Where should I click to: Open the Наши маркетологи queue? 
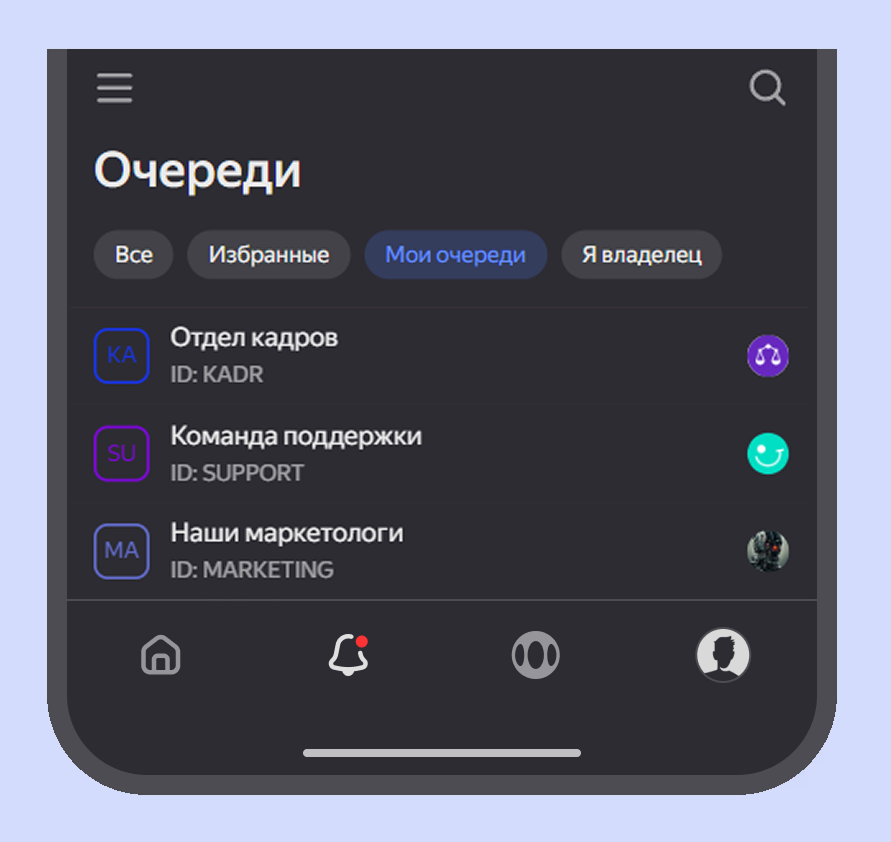coord(286,550)
